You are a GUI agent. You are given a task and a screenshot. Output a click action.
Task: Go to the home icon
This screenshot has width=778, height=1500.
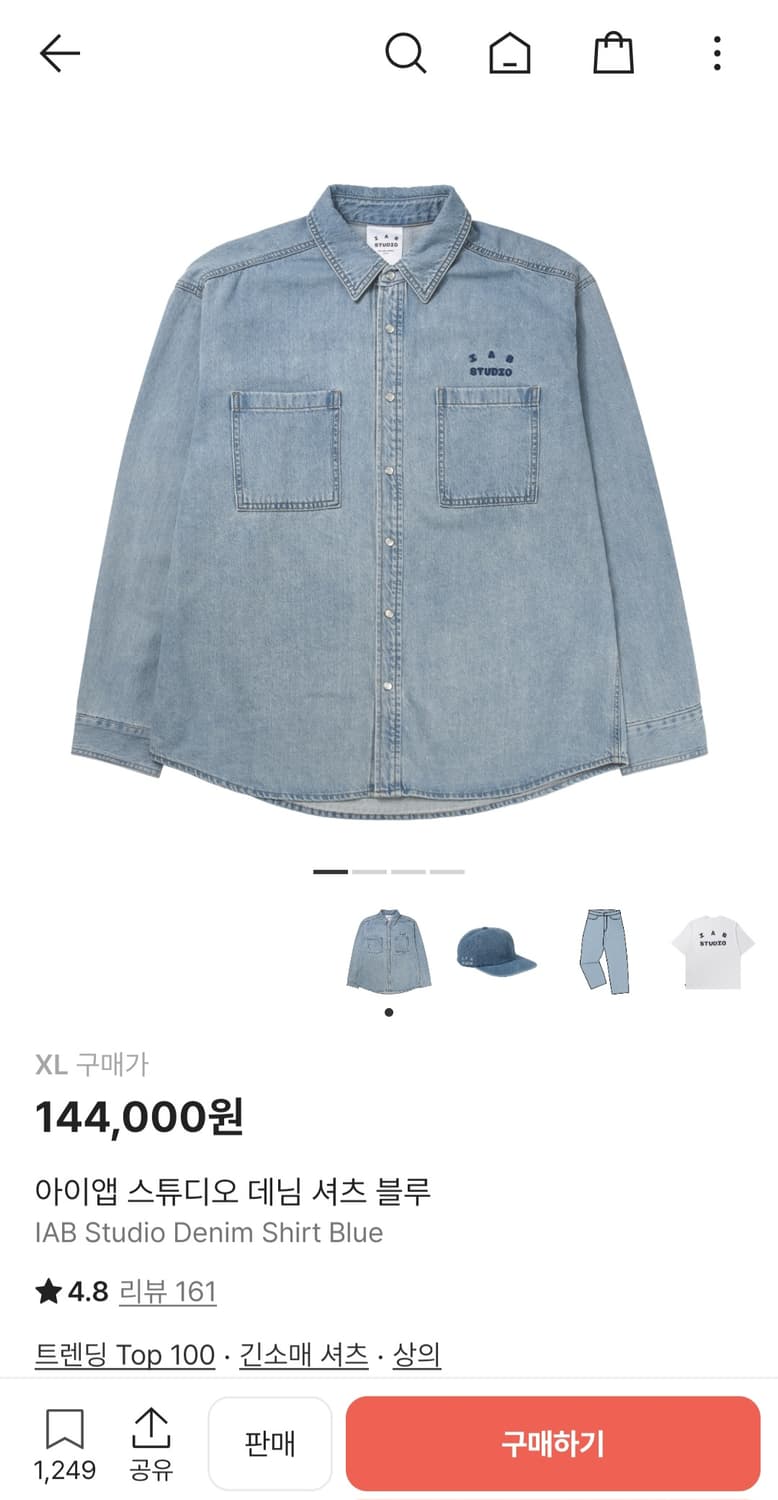coord(509,54)
